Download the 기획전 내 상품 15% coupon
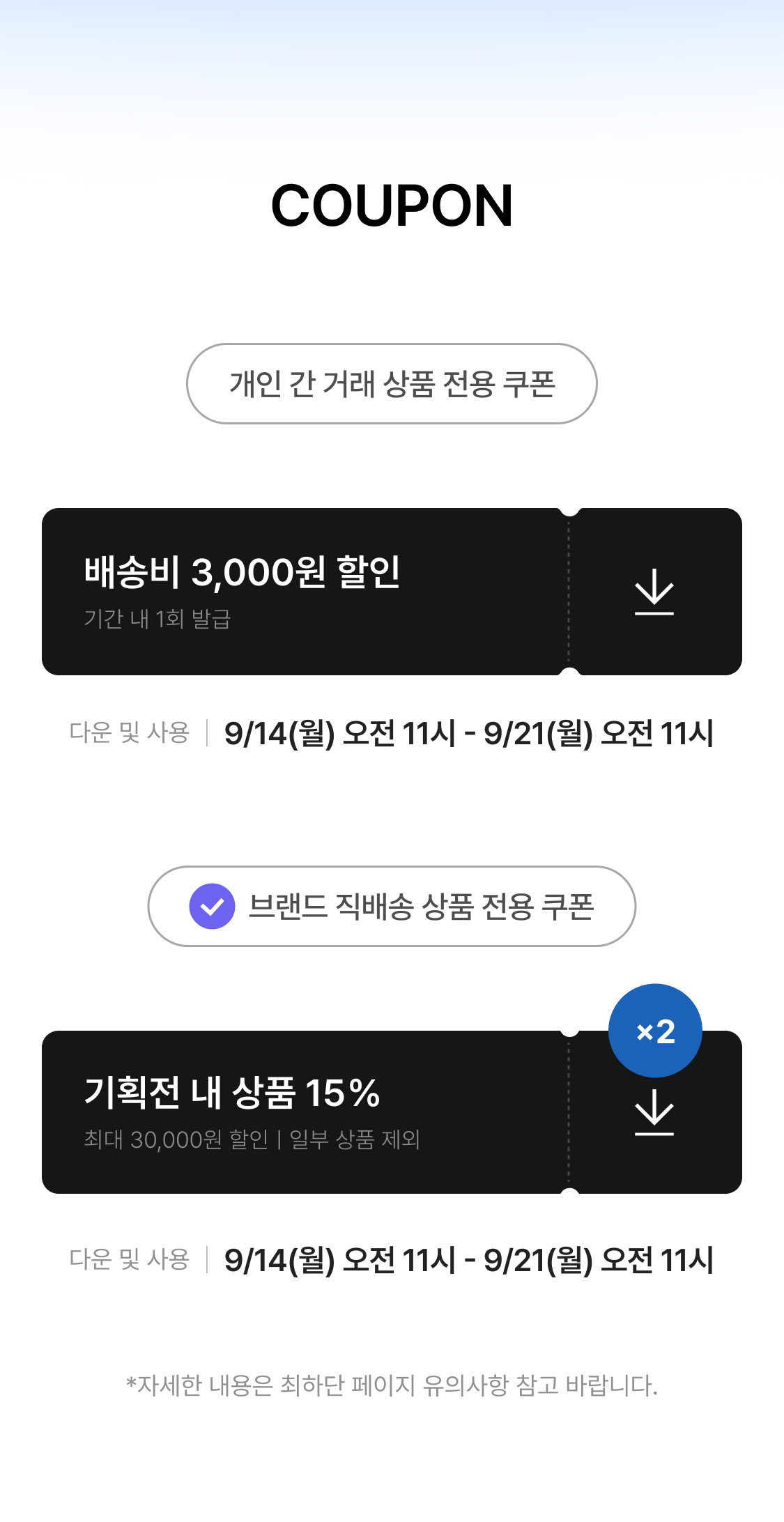The height and width of the screenshot is (1522, 784). click(x=654, y=1112)
